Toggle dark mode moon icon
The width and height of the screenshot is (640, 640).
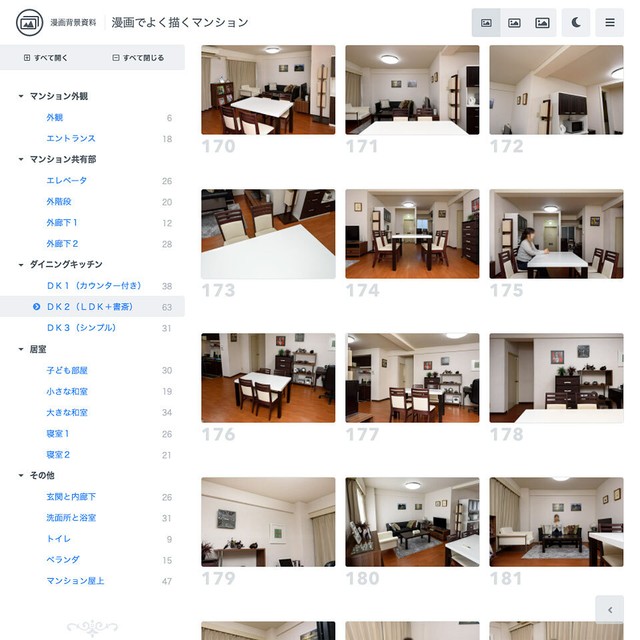576,22
